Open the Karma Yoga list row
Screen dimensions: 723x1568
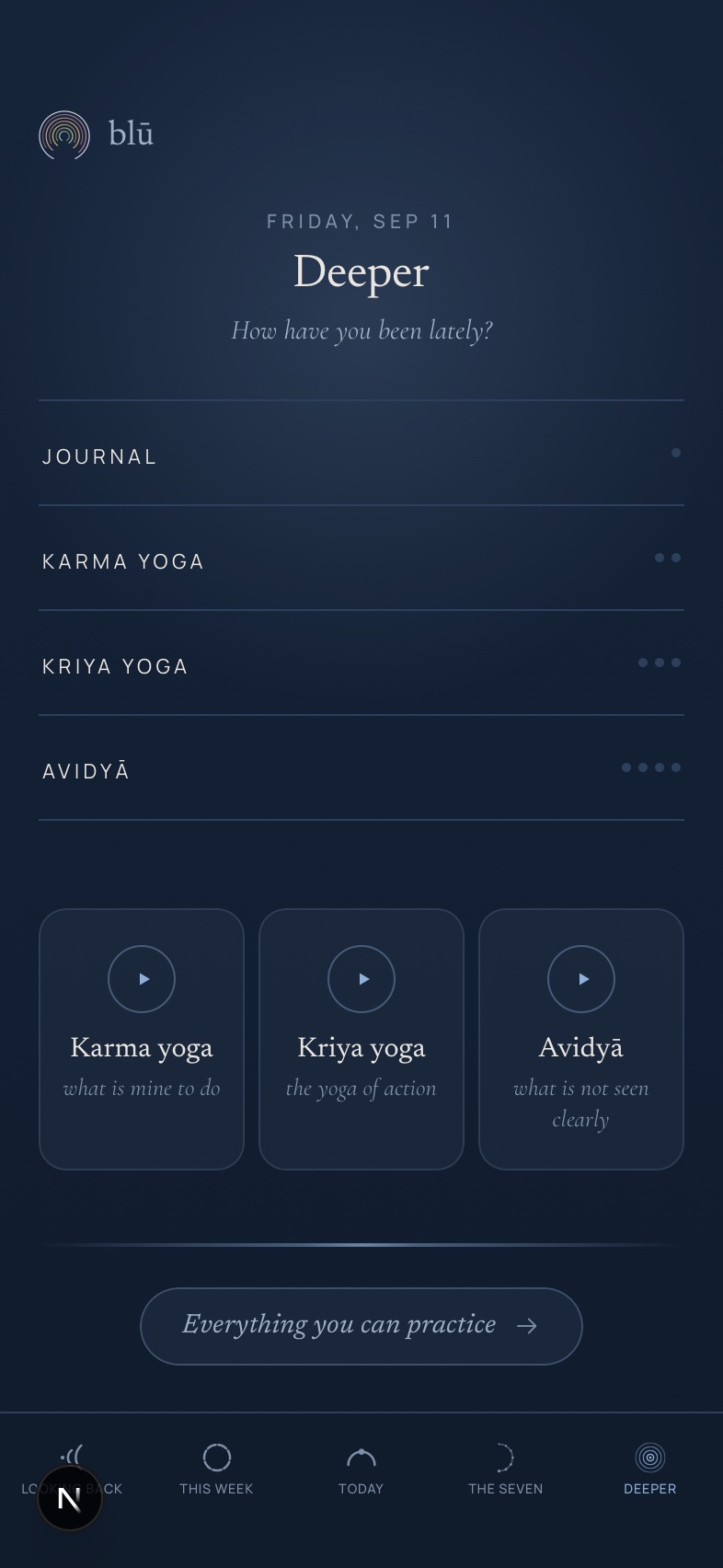click(x=361, y=559)
